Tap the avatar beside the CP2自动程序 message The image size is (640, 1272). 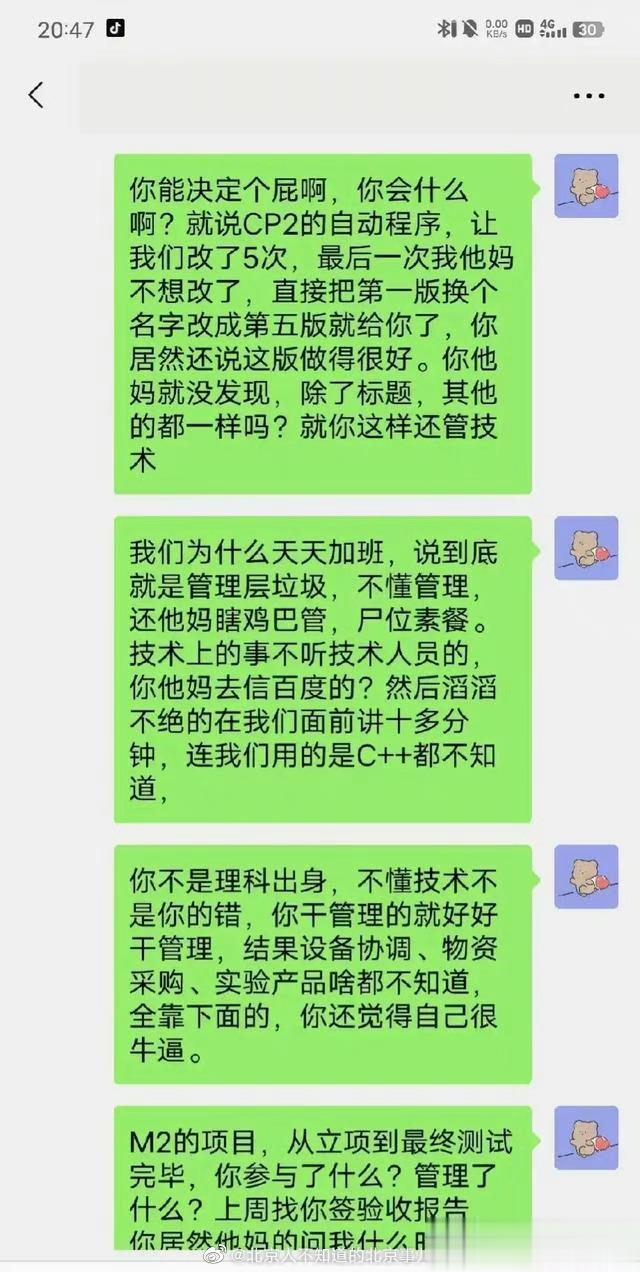(586, 186)
